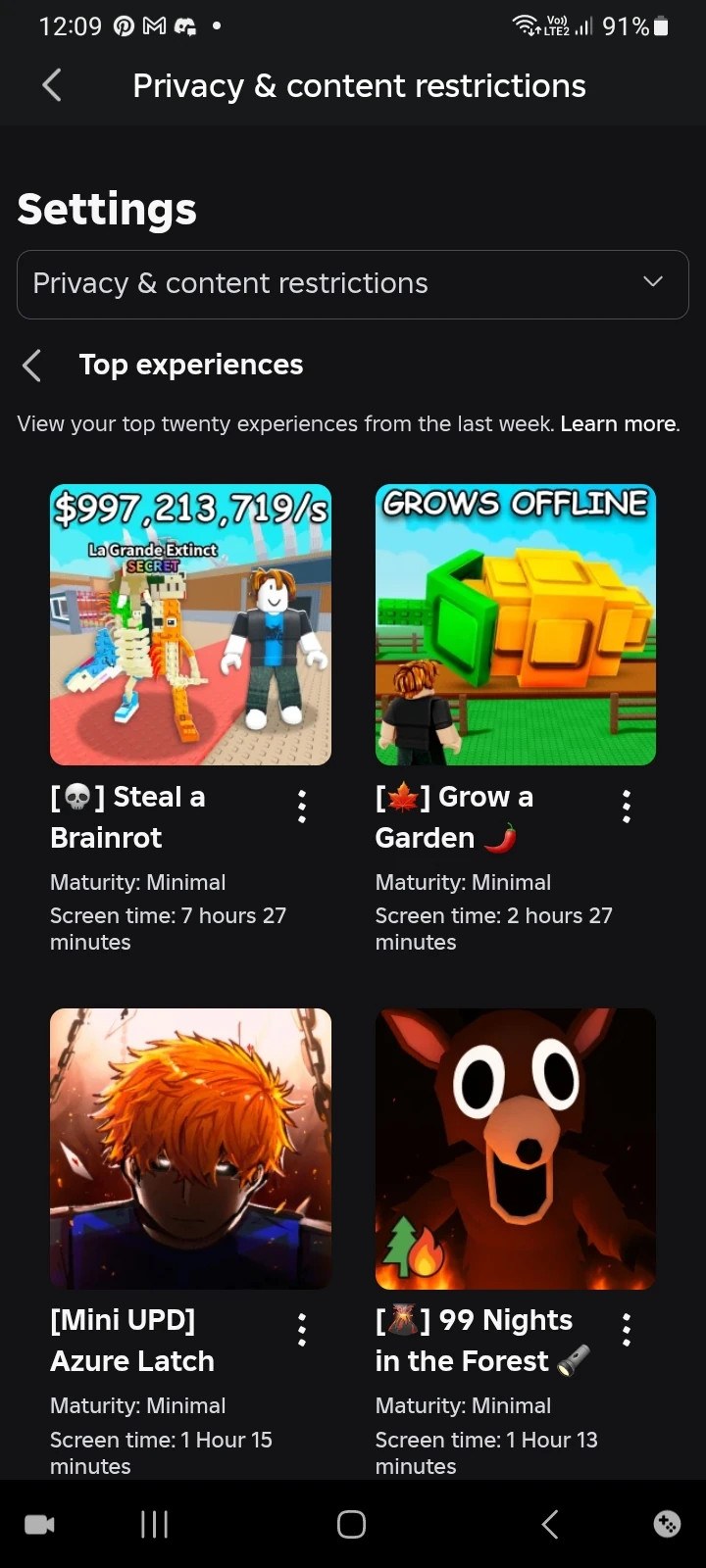Return from Top experiences to previous section
The image size is (706, 1568).
pyautogui.click(x=31, y=366)
